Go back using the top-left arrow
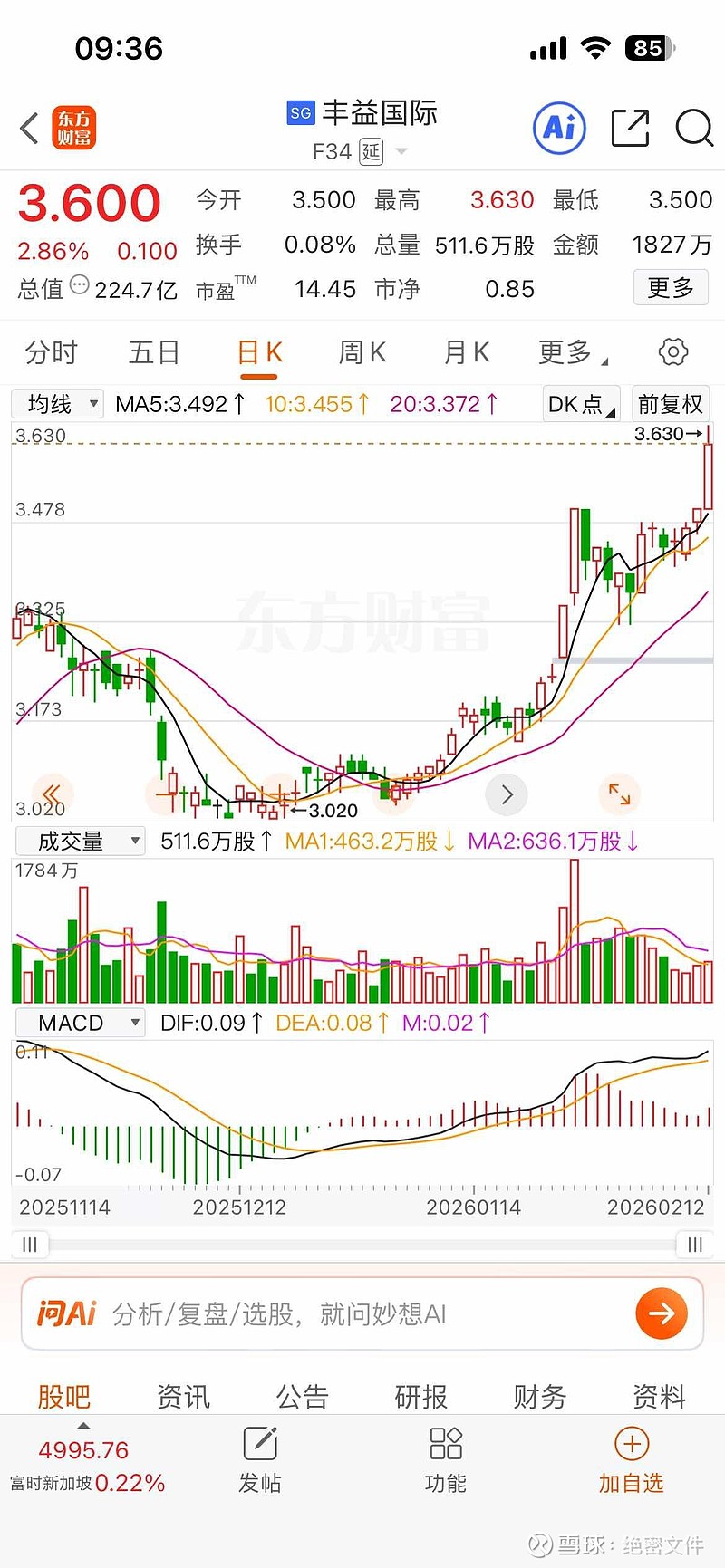This screenshot has width=725, height=1568. click(x=30, y=128)
